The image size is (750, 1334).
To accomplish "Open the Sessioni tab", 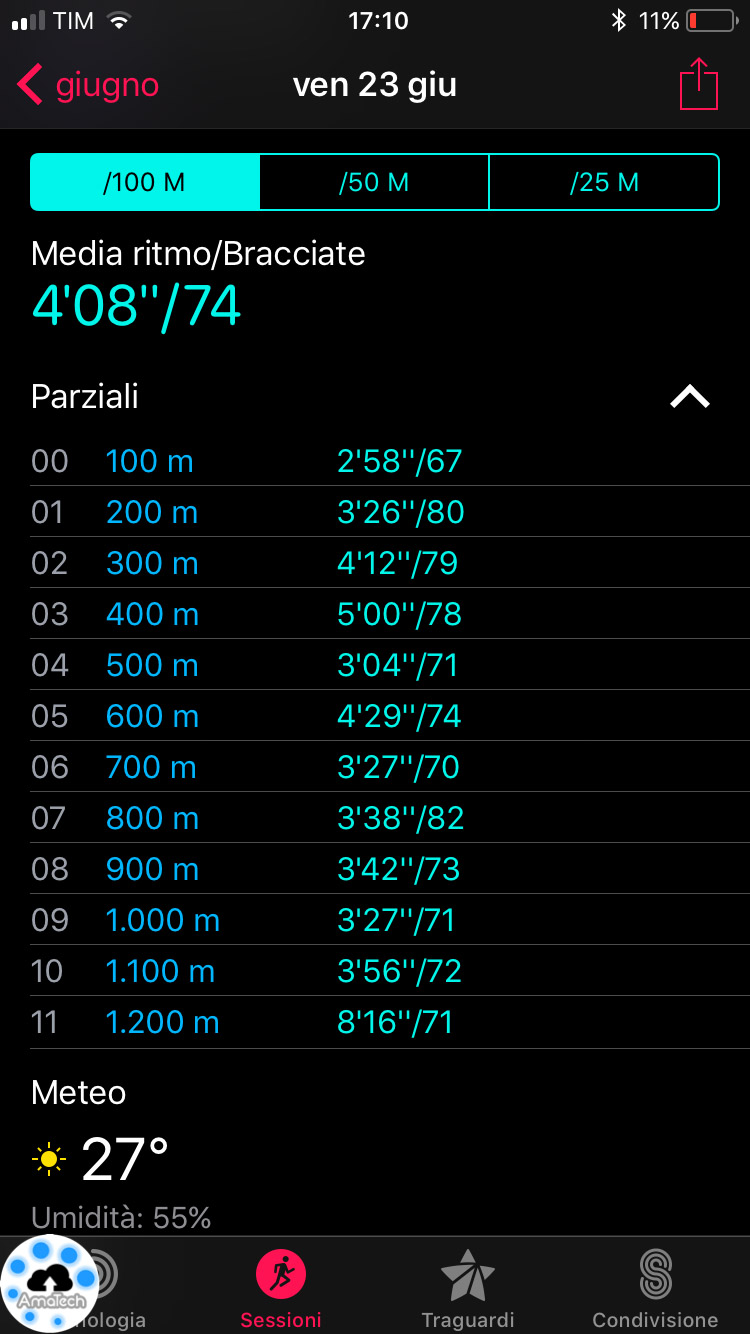I will click(281, 1289).
